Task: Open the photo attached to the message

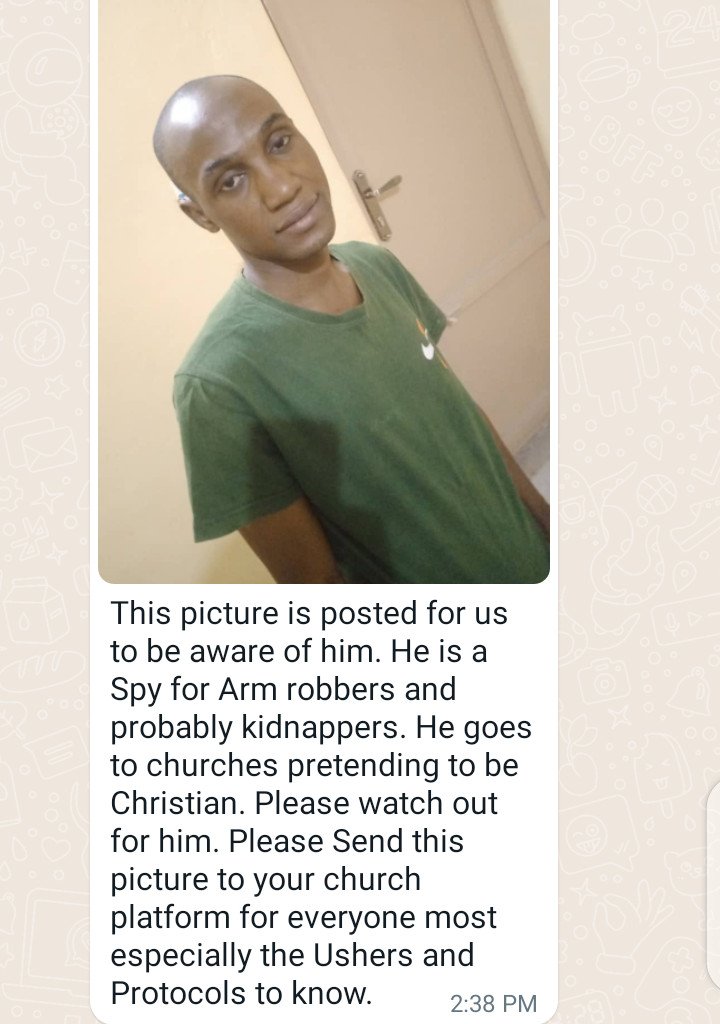Action: pyautogui.click(x=323, y=290)
